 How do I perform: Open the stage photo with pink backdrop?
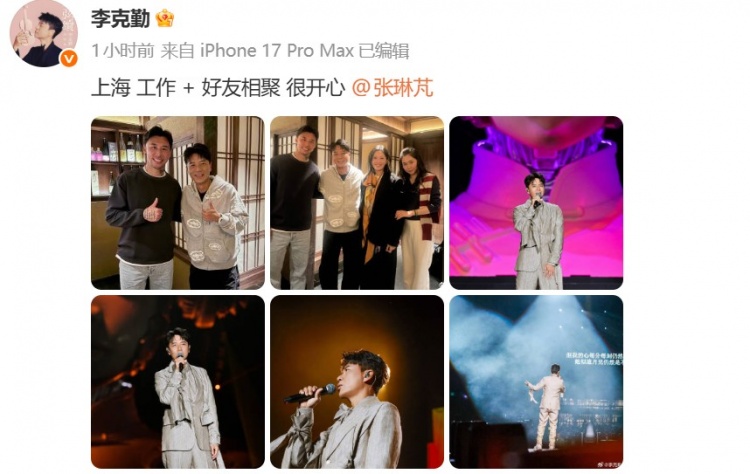[536, 203]
